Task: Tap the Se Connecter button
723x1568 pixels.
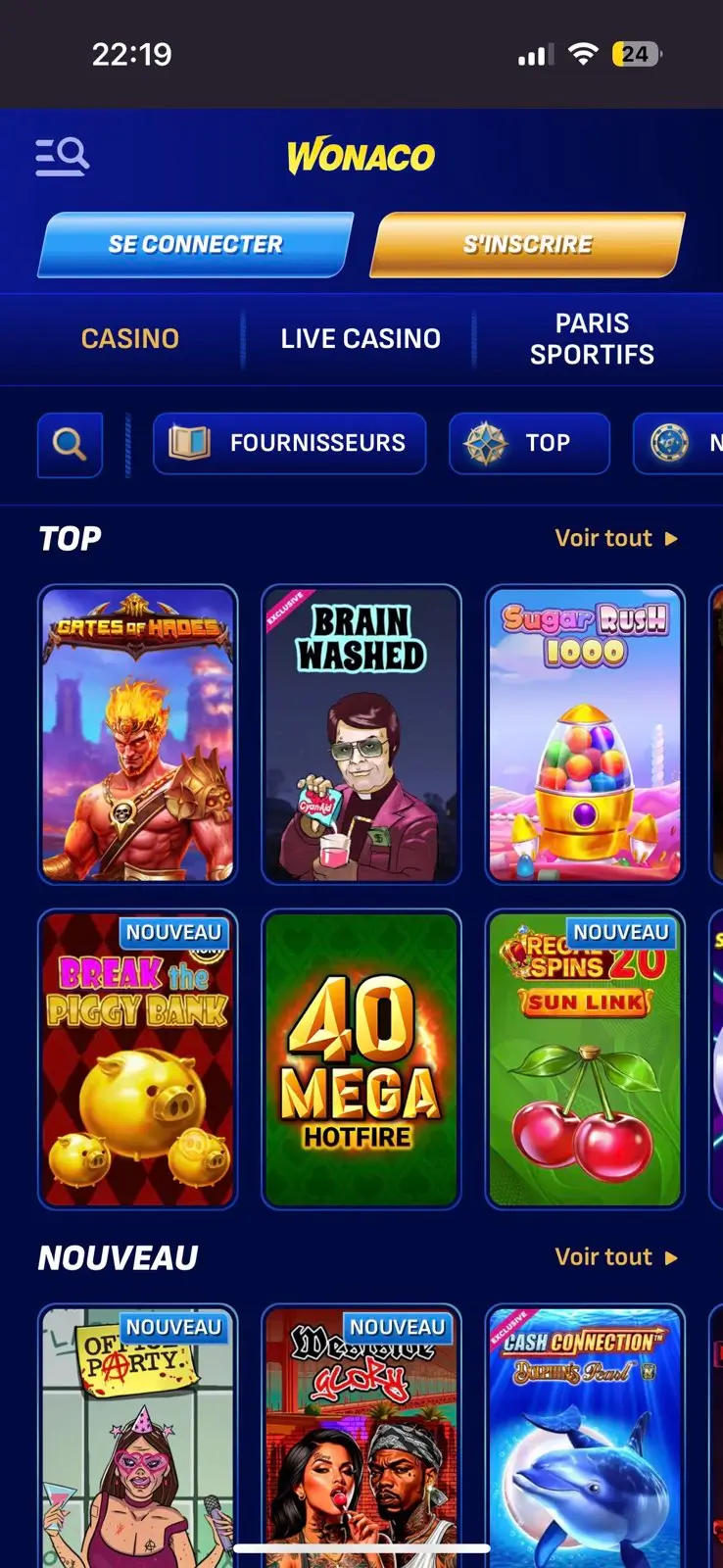Action: coord(195,245)
